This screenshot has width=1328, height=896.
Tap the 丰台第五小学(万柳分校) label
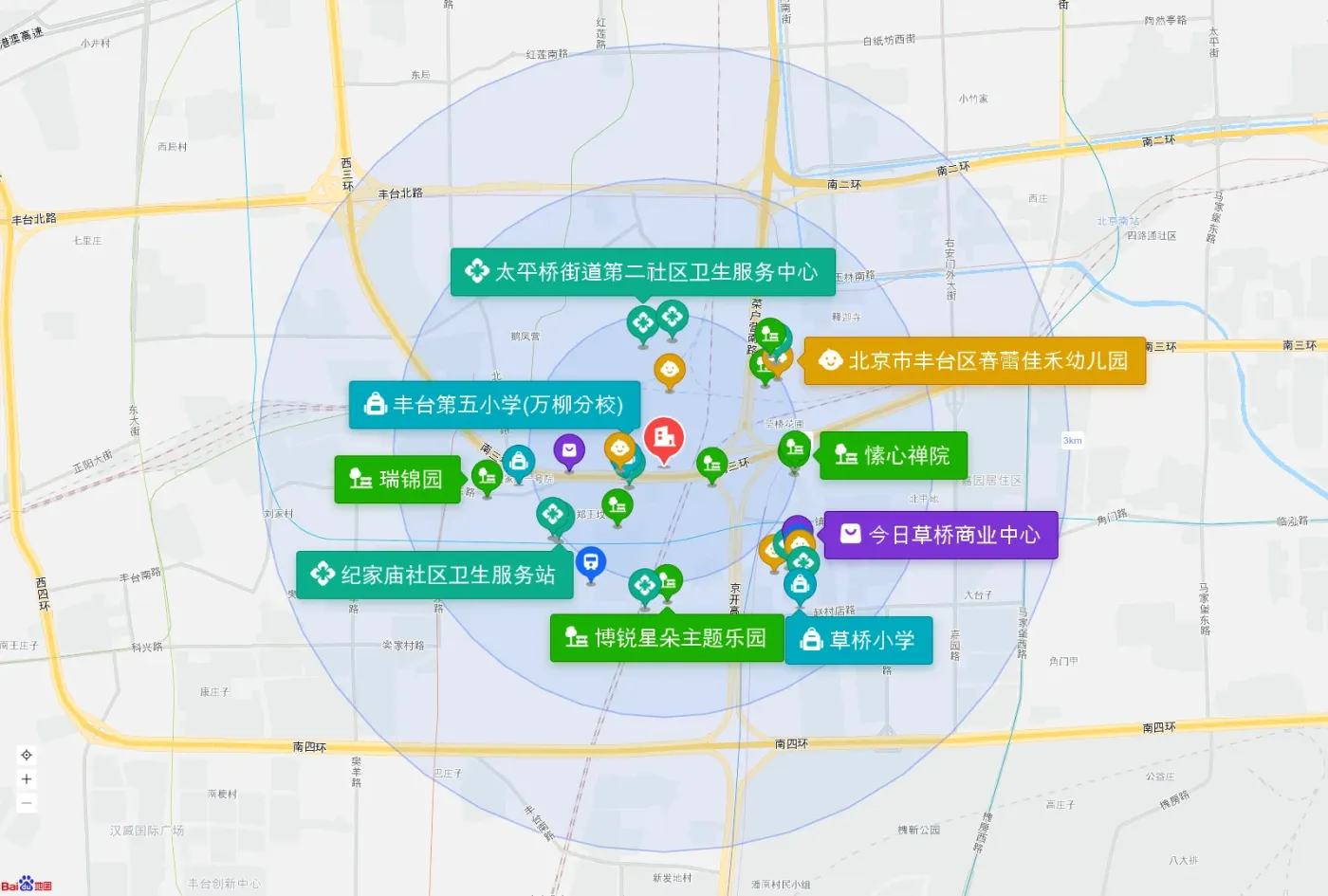pyautogui.click(x=494, y=405)
